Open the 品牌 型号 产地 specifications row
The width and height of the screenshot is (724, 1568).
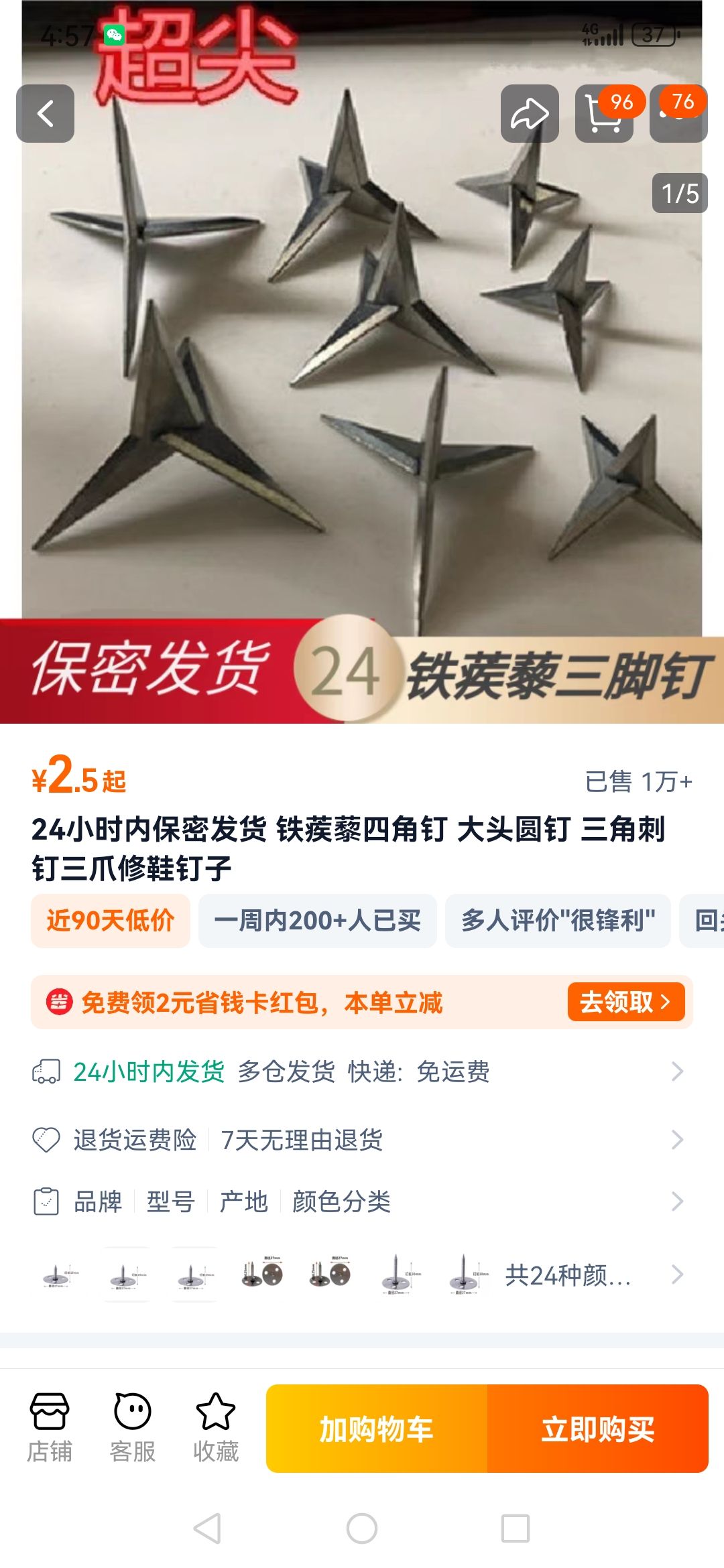pos(362,1201)
